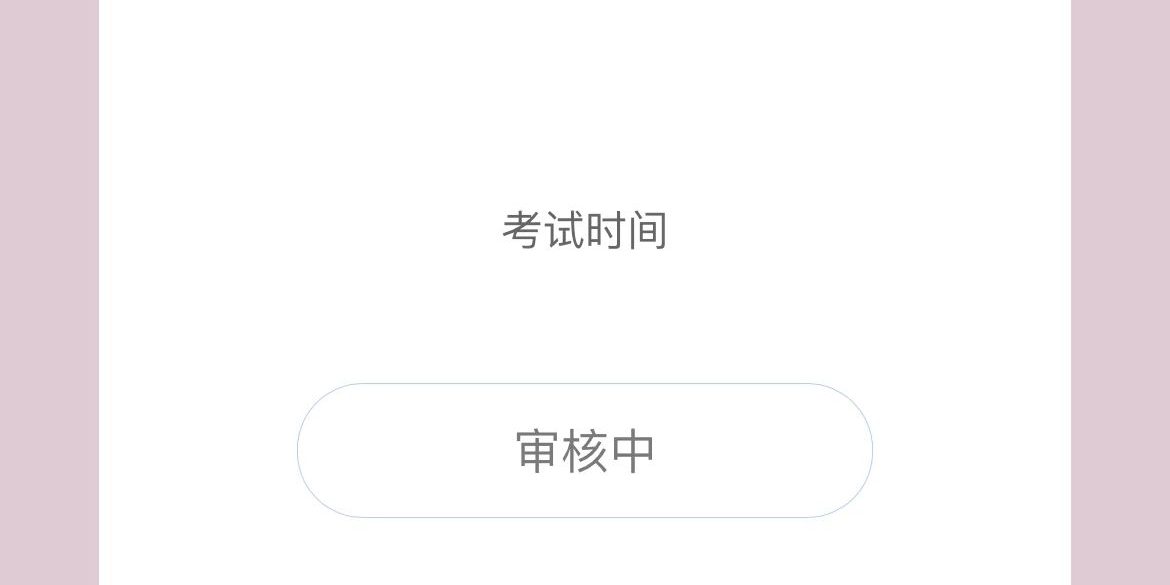
Task: Tap the 审核中 status button
Action: [x=585, y=450]
